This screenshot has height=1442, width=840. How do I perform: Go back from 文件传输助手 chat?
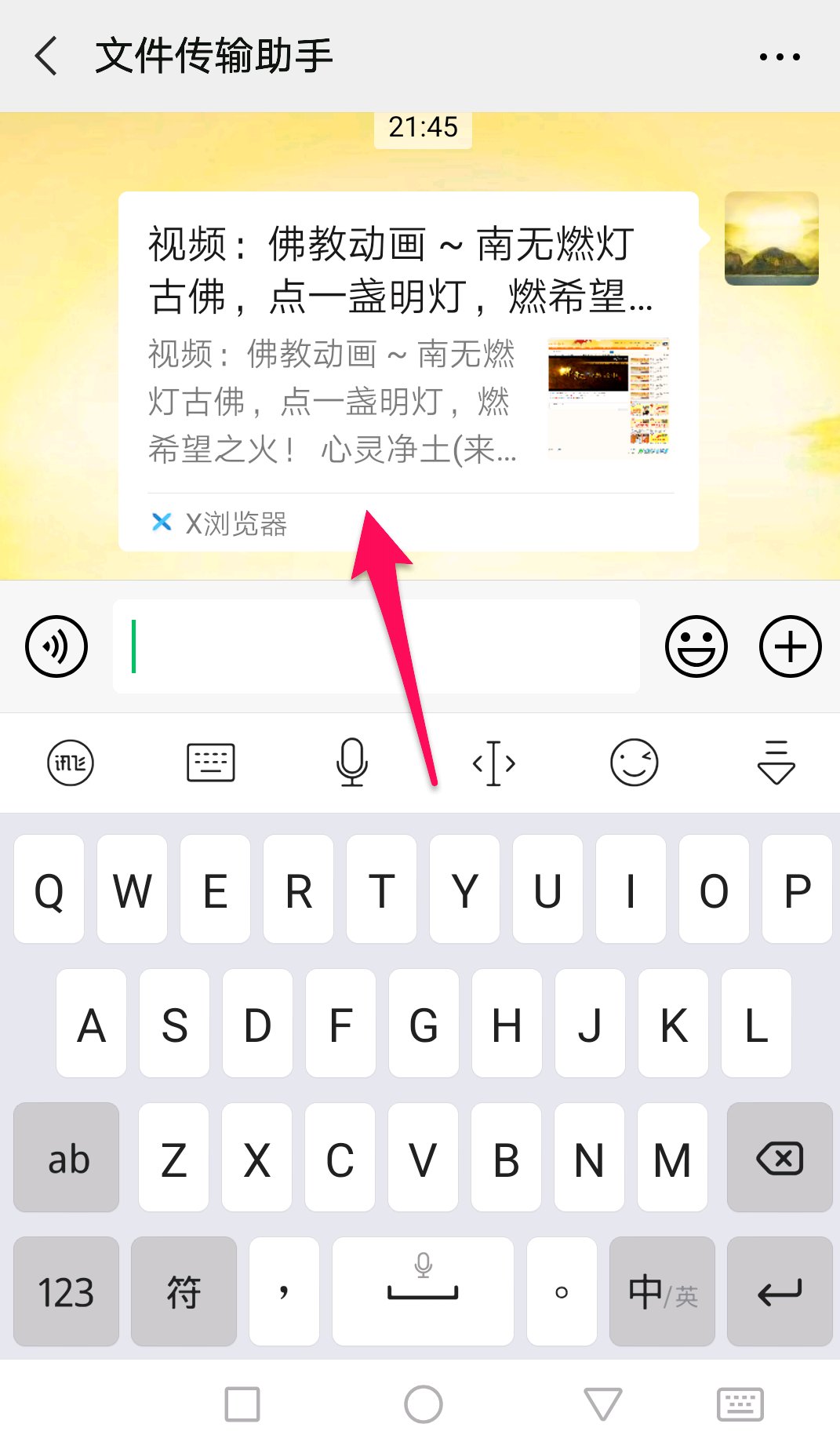click(x=47, y=56)
